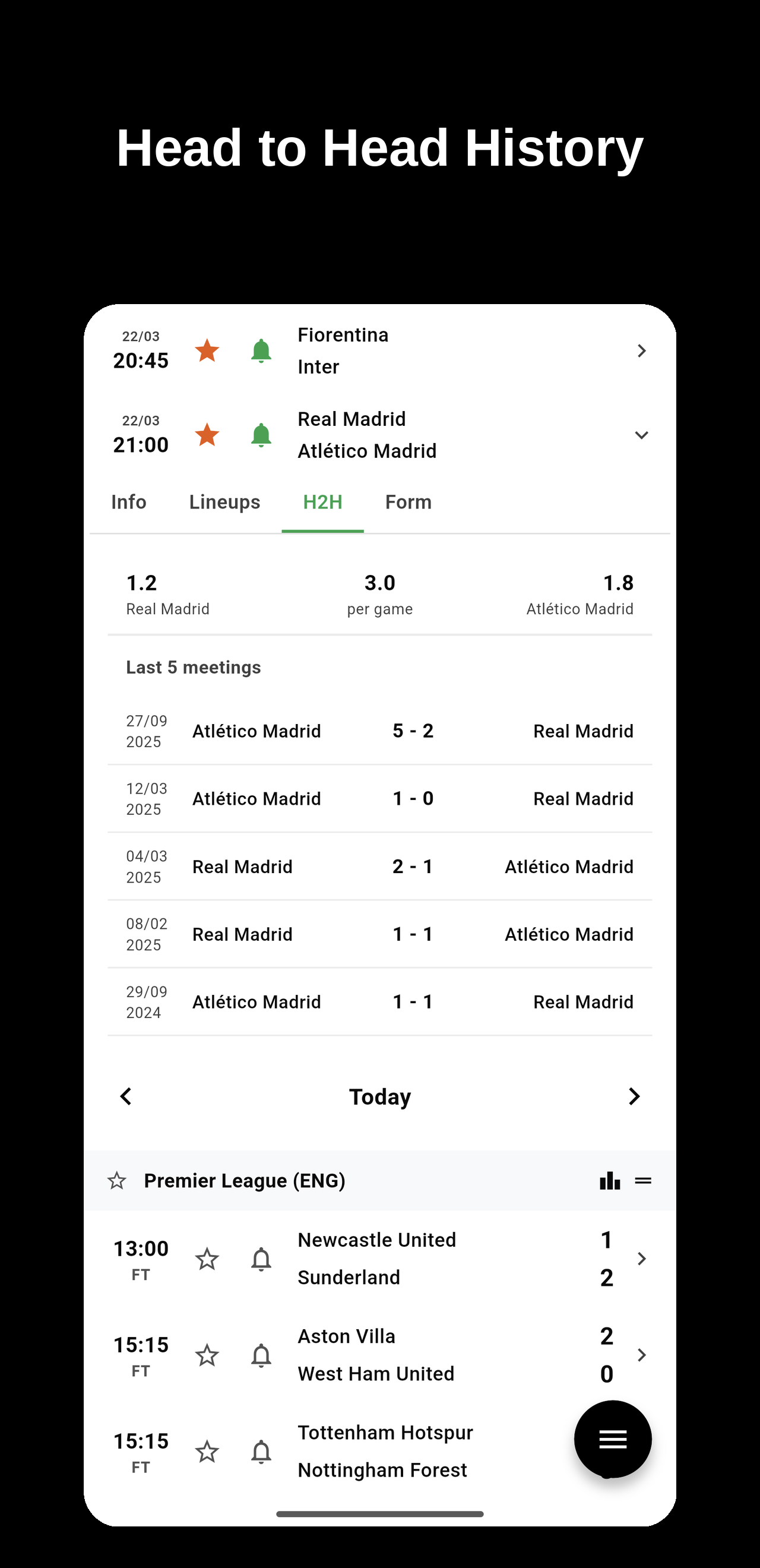The image size is (760, 1568).
Task: Select the Today label
Action: pos(379,1096)
